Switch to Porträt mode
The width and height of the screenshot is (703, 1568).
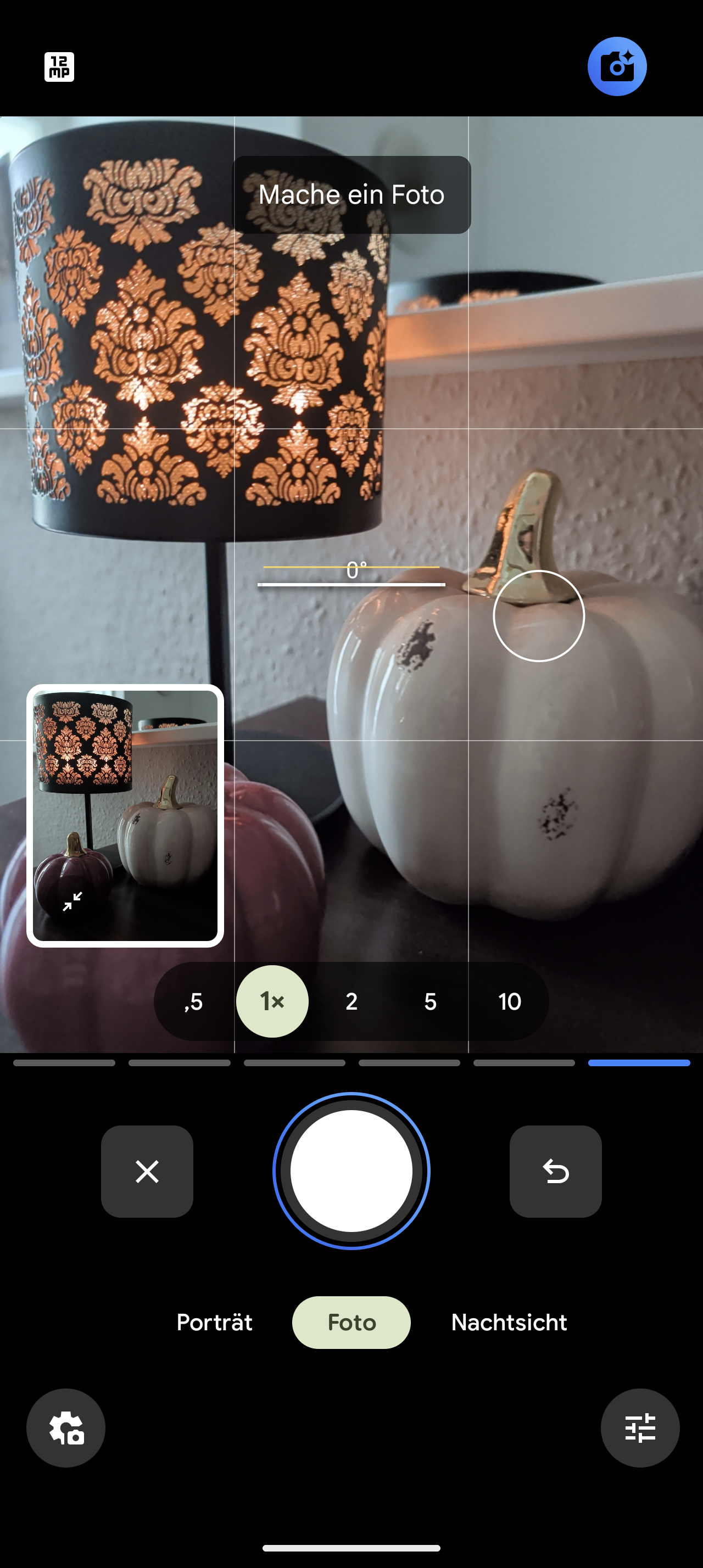pos(214,1322)
